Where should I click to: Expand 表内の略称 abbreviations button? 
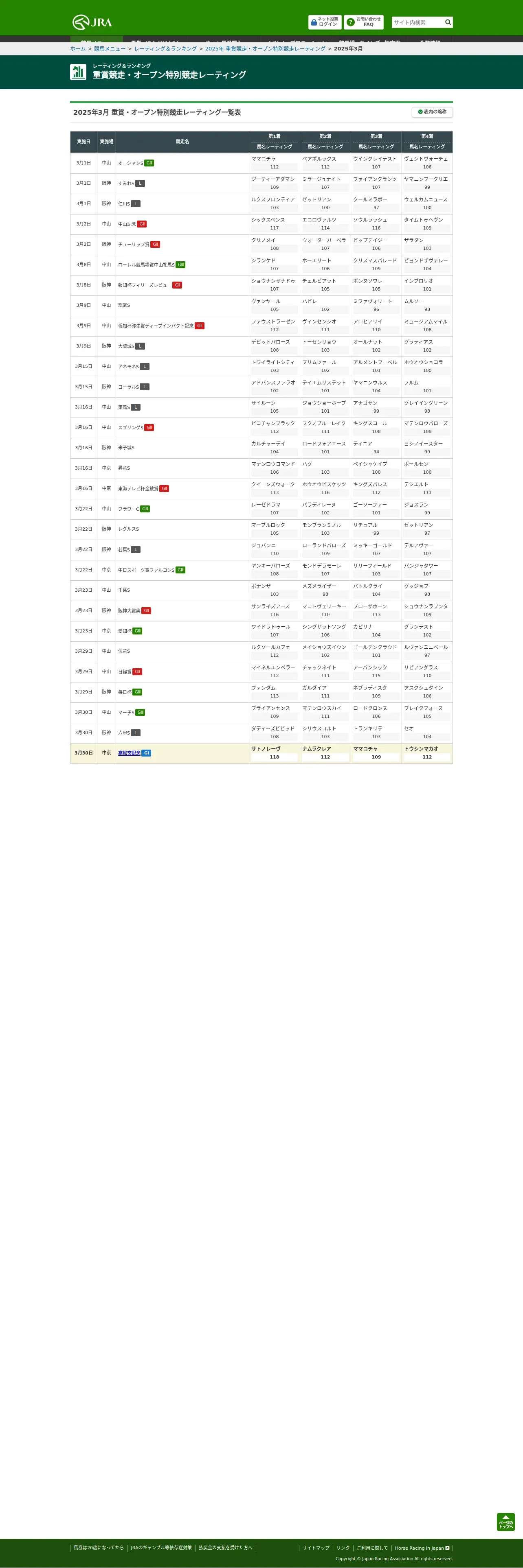pos(432,112)
